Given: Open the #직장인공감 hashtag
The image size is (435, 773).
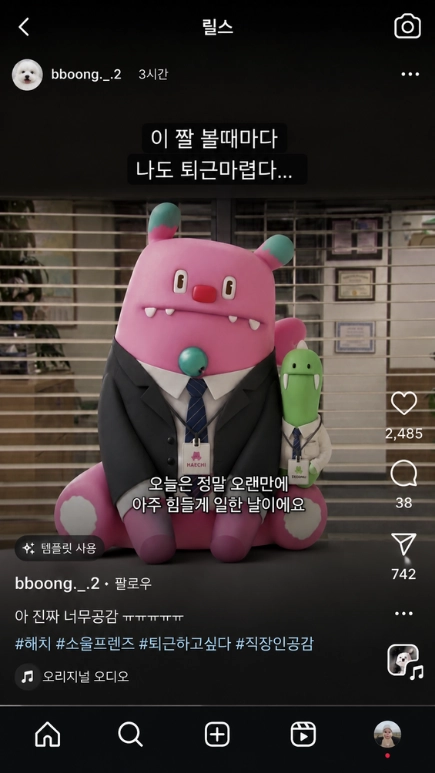Looking at the screenshot, I should coord(274,644).
